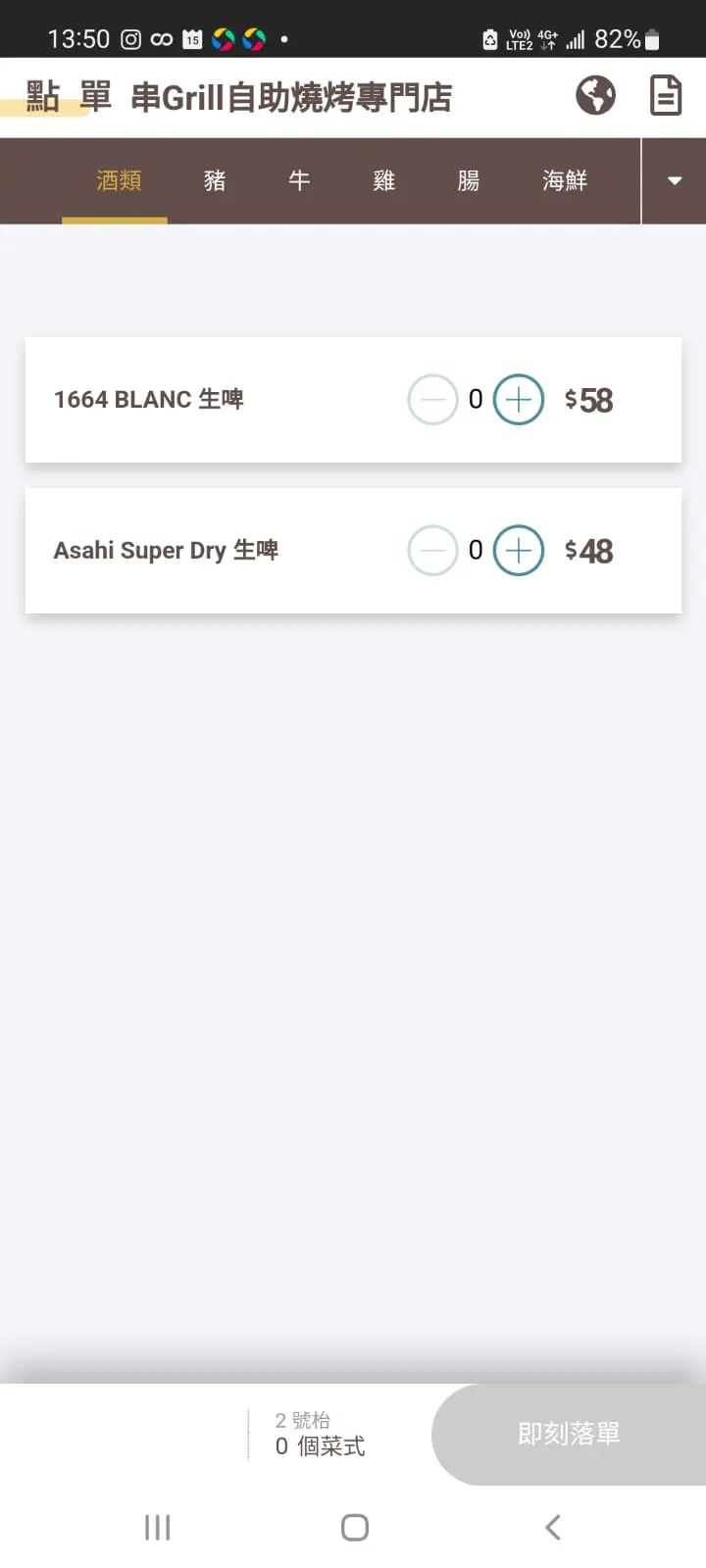Go back using system back button
The image size is (706, 1568).
552,1527
